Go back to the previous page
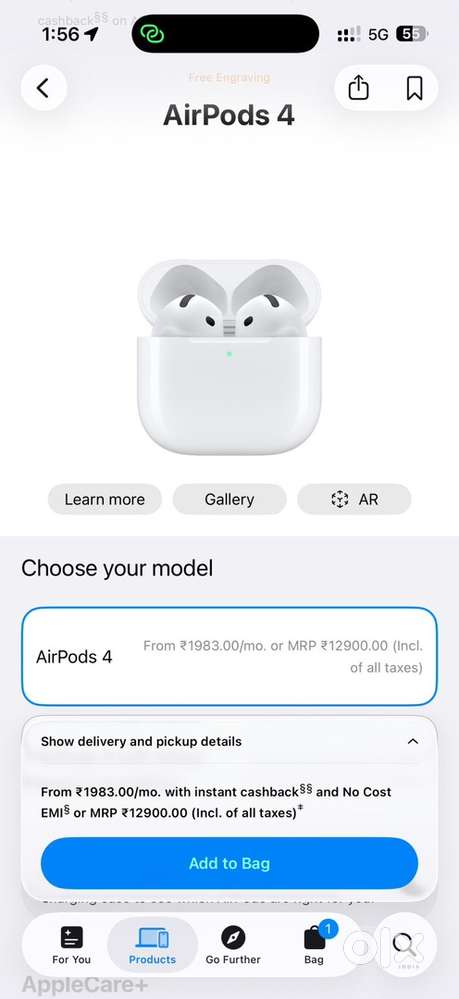This screenshot has width=459, height=999. point(43,88)
